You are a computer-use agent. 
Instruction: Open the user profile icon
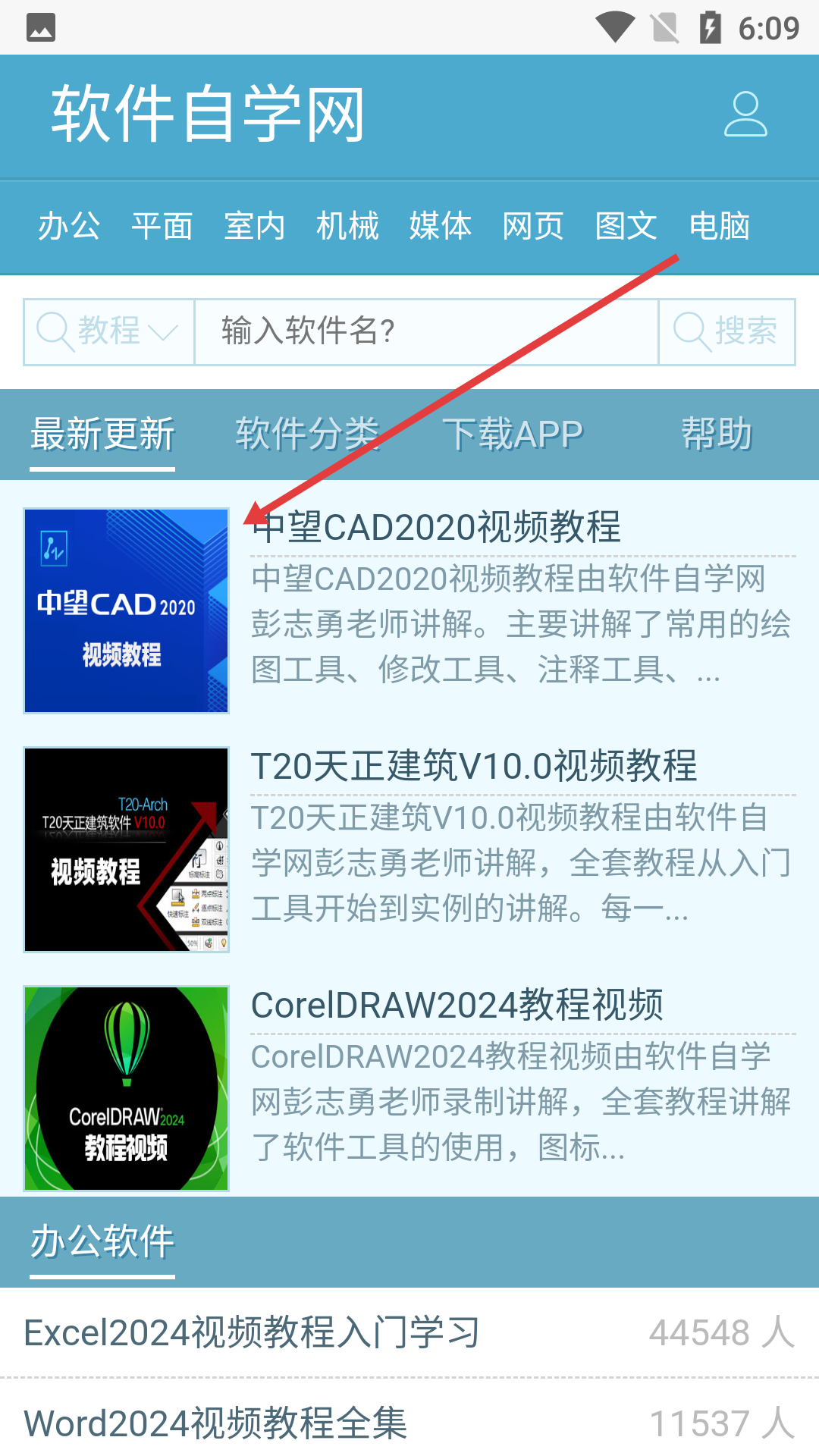point(745,115)
